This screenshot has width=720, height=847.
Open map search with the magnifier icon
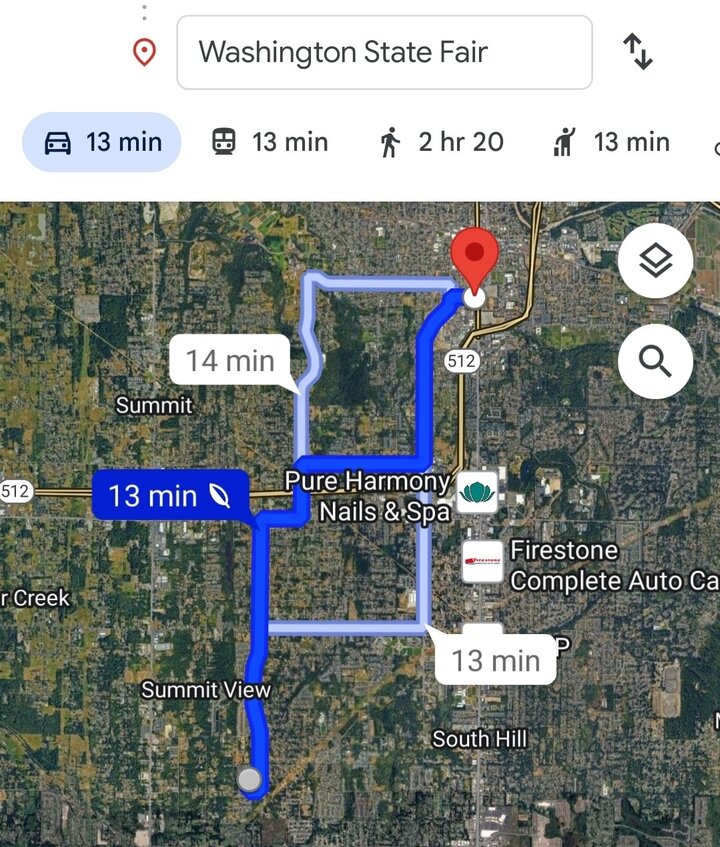(x=655, y=362)
